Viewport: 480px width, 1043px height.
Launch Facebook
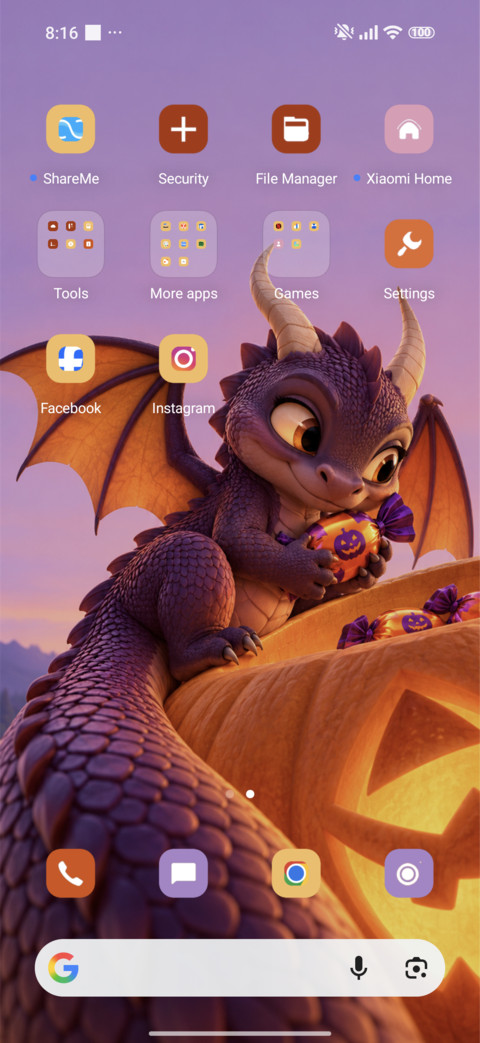coord(70,359)
